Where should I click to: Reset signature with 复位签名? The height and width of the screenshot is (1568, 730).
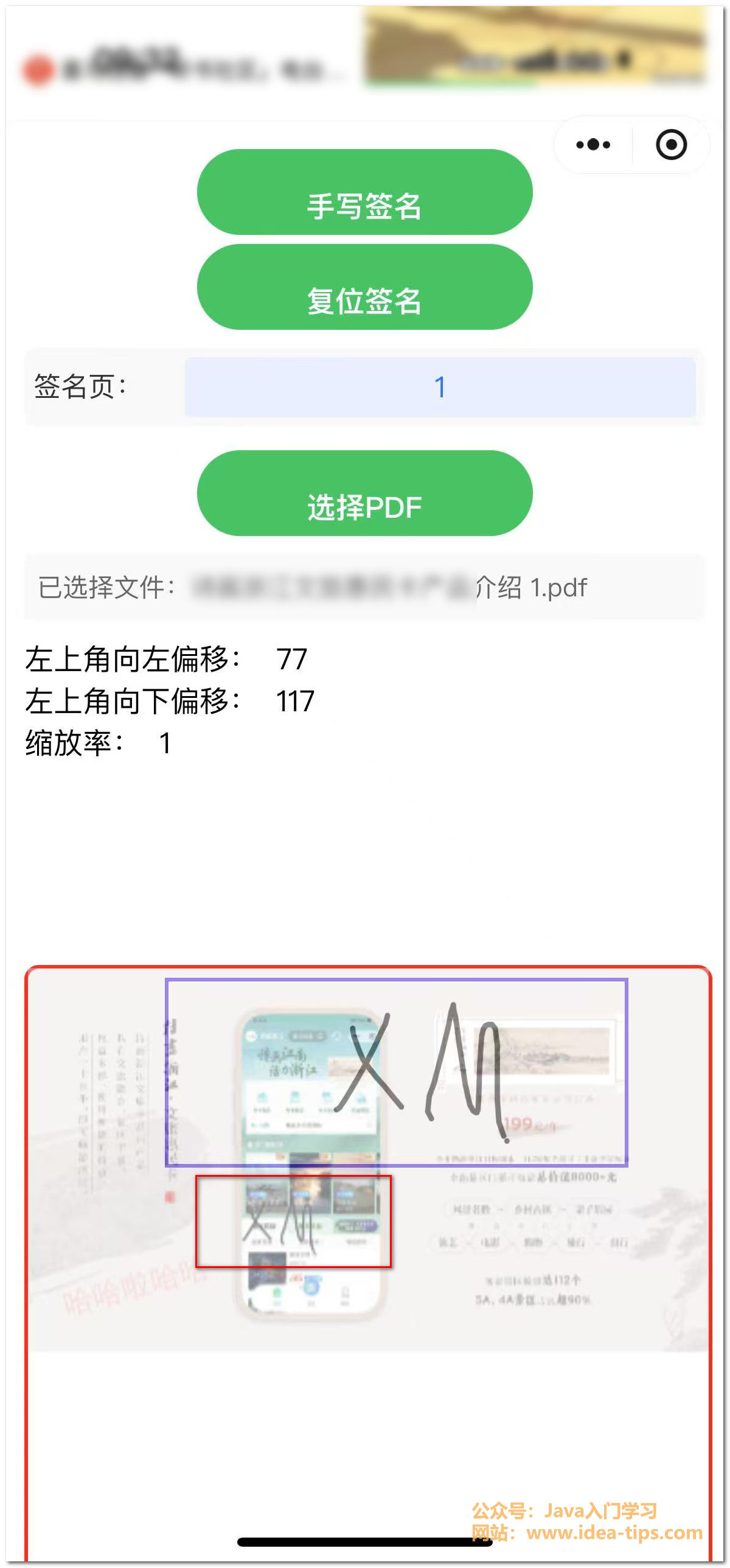364,288
